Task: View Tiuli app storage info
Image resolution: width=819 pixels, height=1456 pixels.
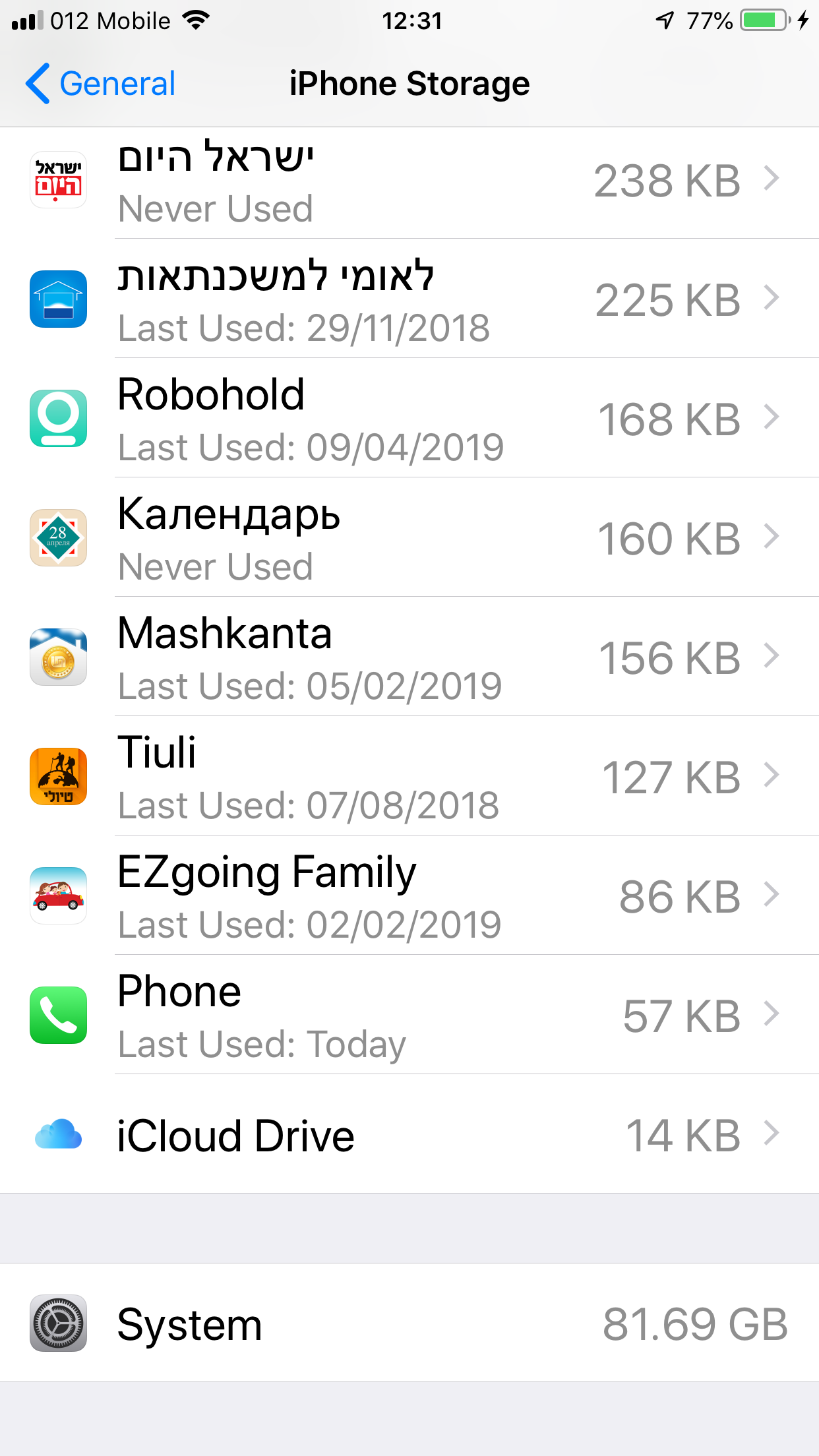Action: [409, 777]
